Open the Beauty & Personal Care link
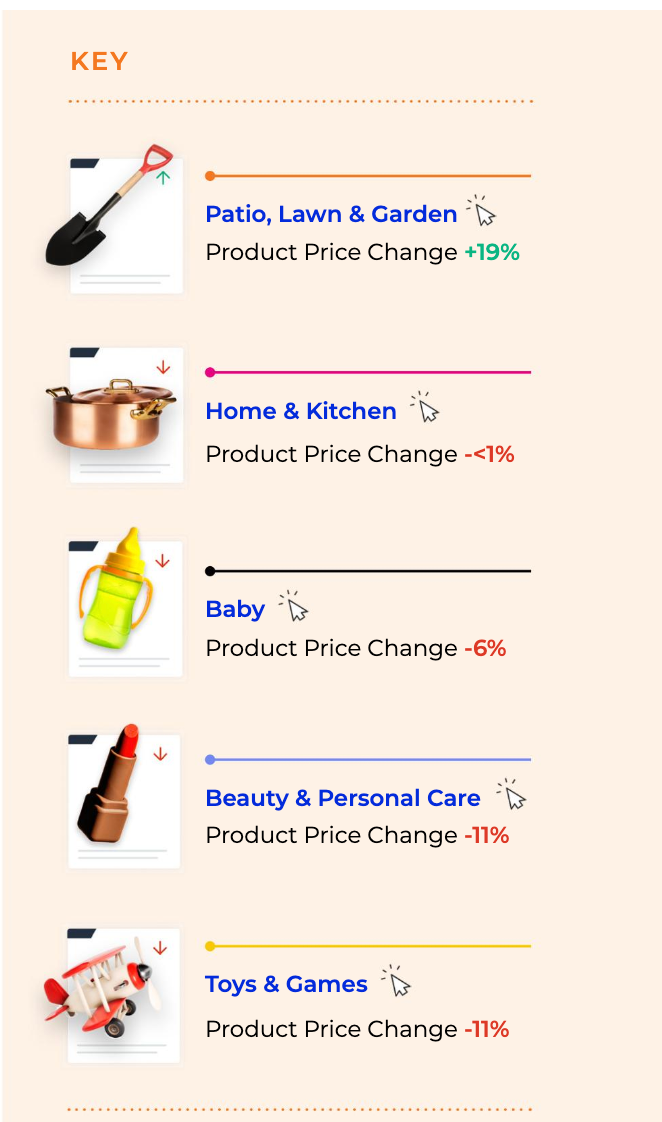 pyautogui.click(x=343, y=798)
